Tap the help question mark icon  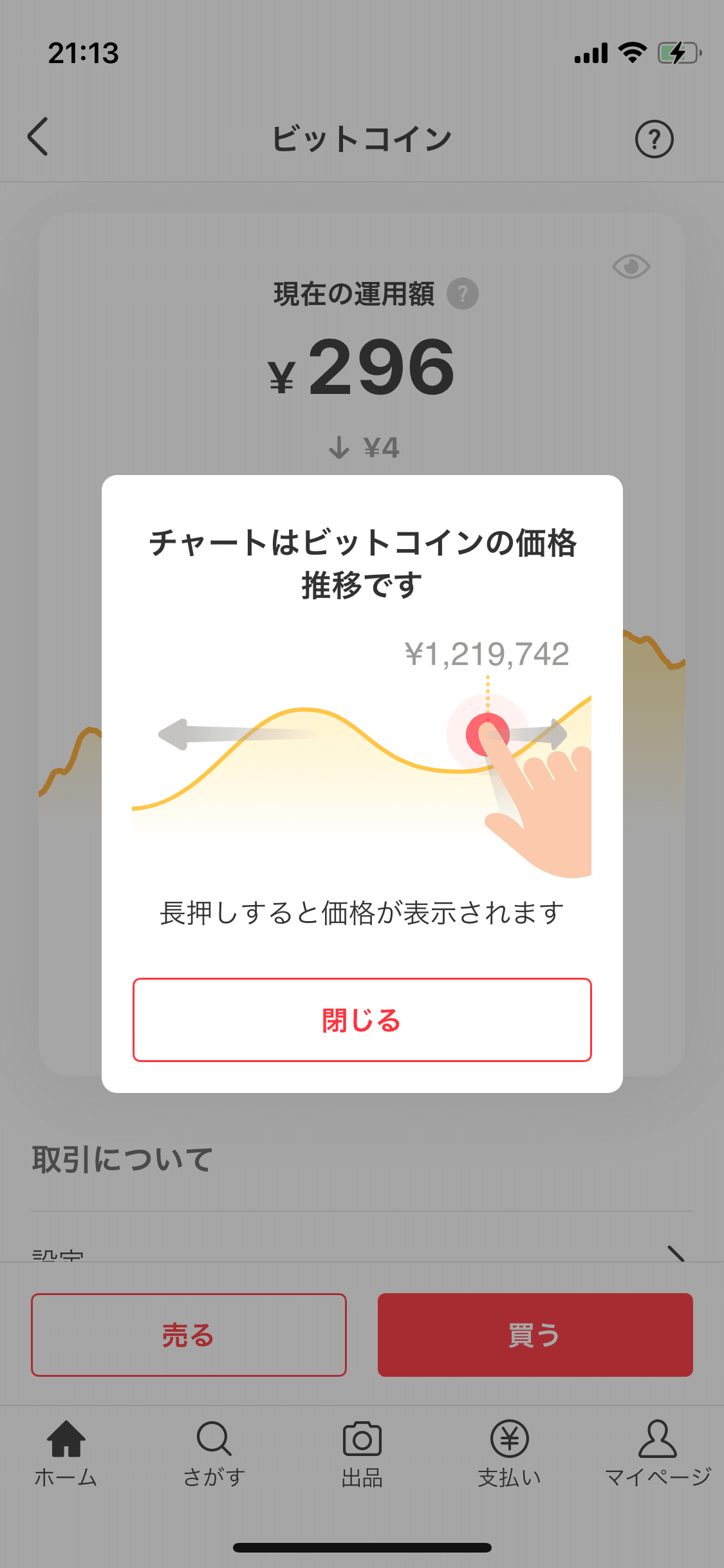coord(655,137)
